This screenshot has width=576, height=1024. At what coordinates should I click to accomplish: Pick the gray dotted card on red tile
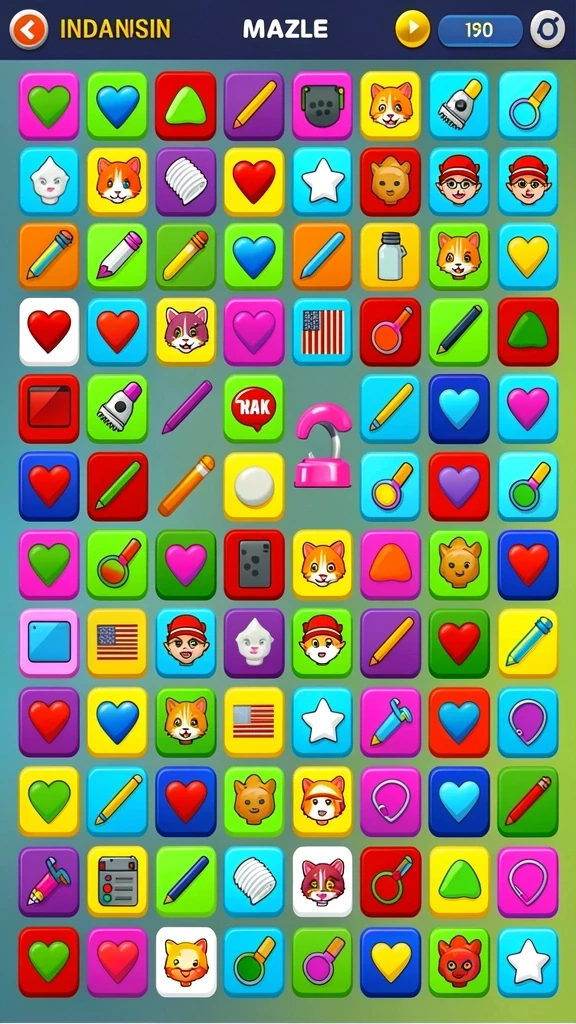(254, 564)
